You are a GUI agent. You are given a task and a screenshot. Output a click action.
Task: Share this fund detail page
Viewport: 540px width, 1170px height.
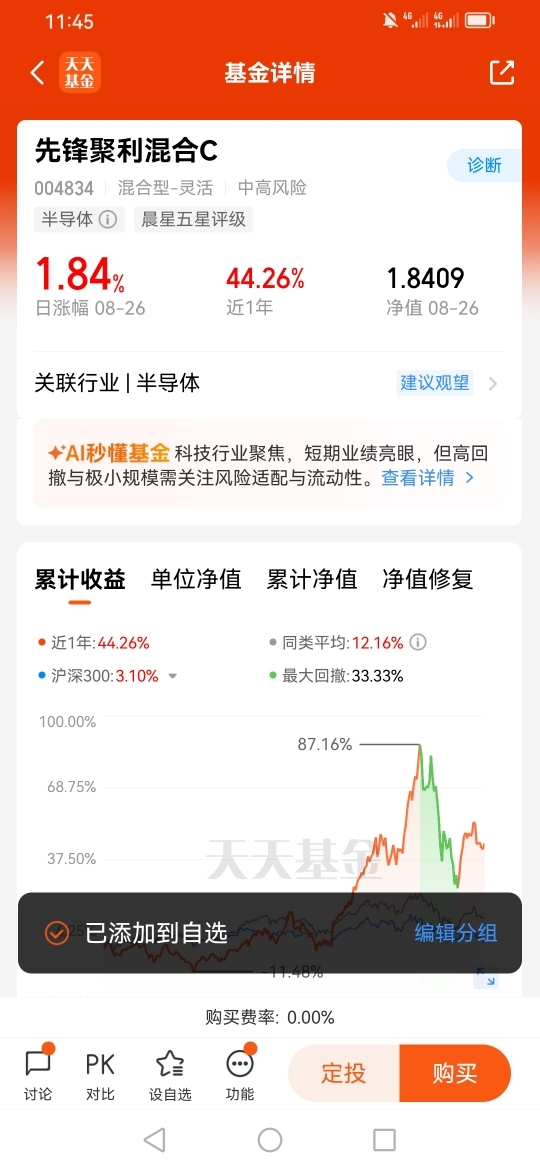[x=502, y=72]
